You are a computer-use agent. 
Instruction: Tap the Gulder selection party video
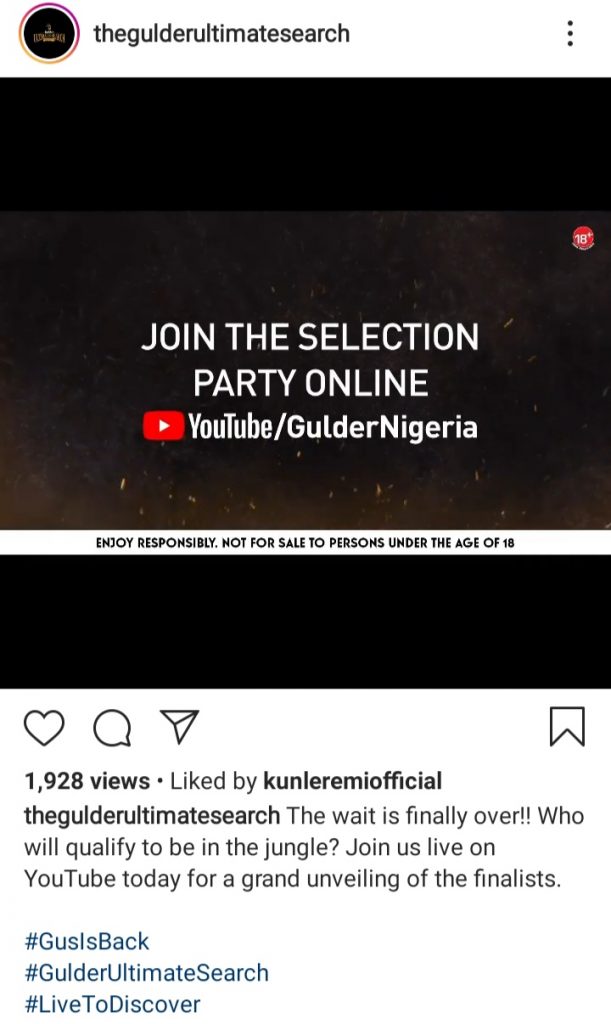(305, 382)
